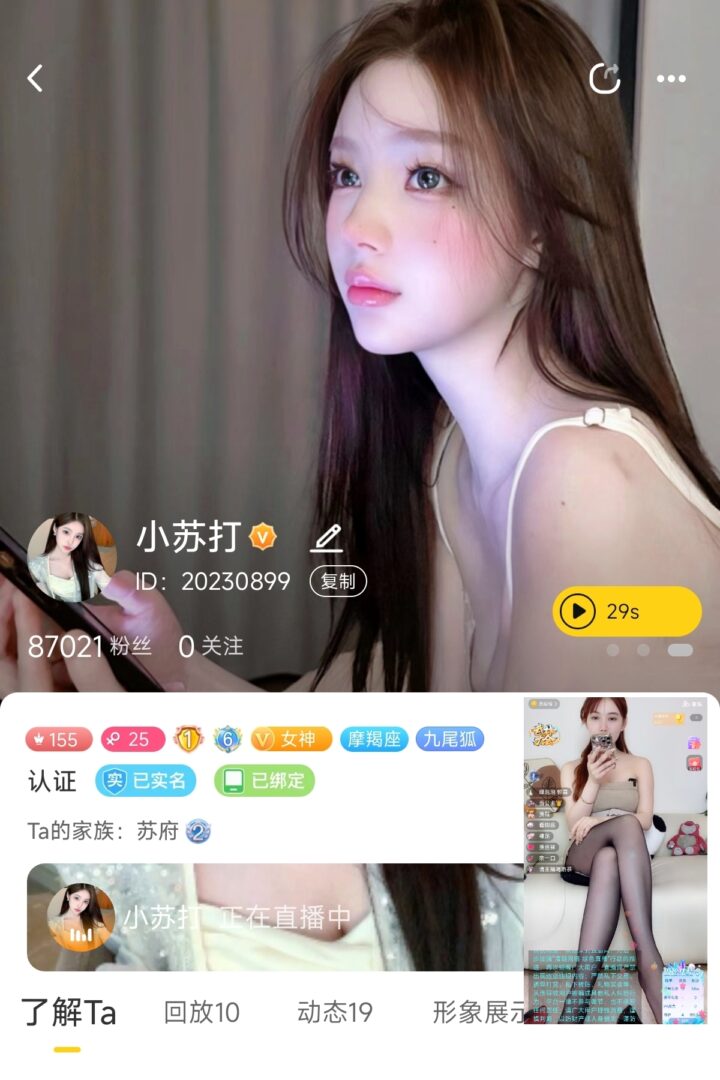
Task: Switch to the 动态19 tab
Action: click(x=335, y=1012)
